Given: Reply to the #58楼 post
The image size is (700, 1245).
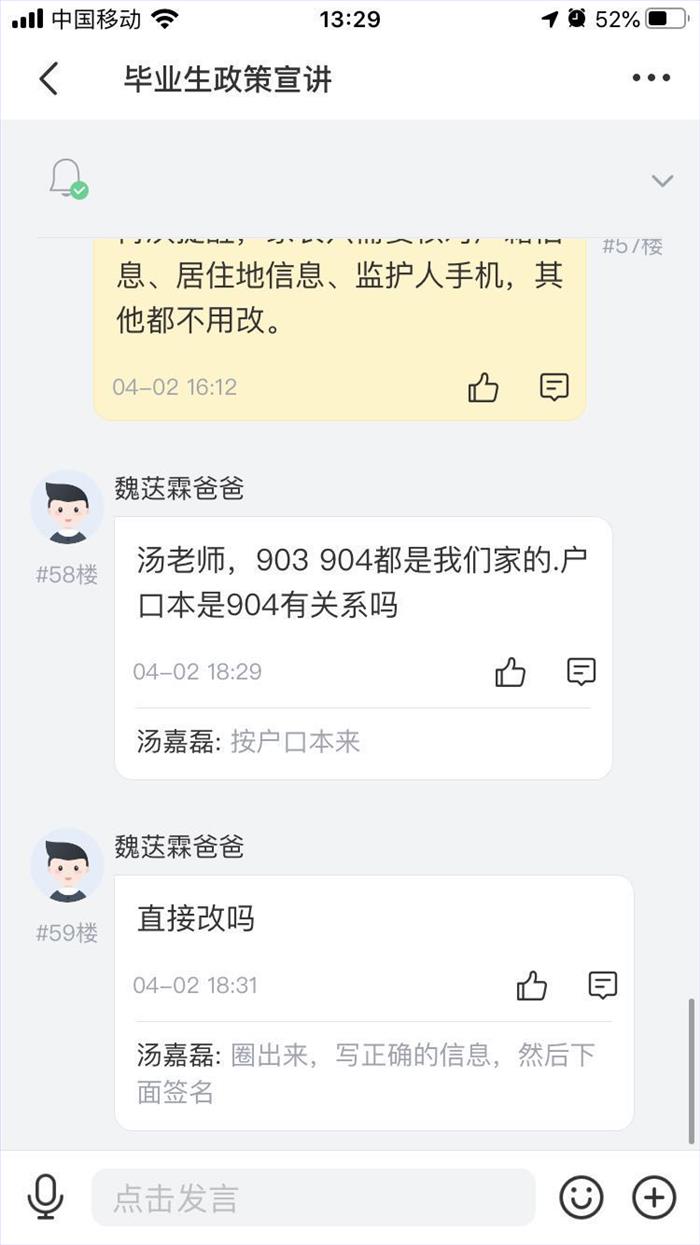Looking at the screenshot, I should (x=581, y=672).
